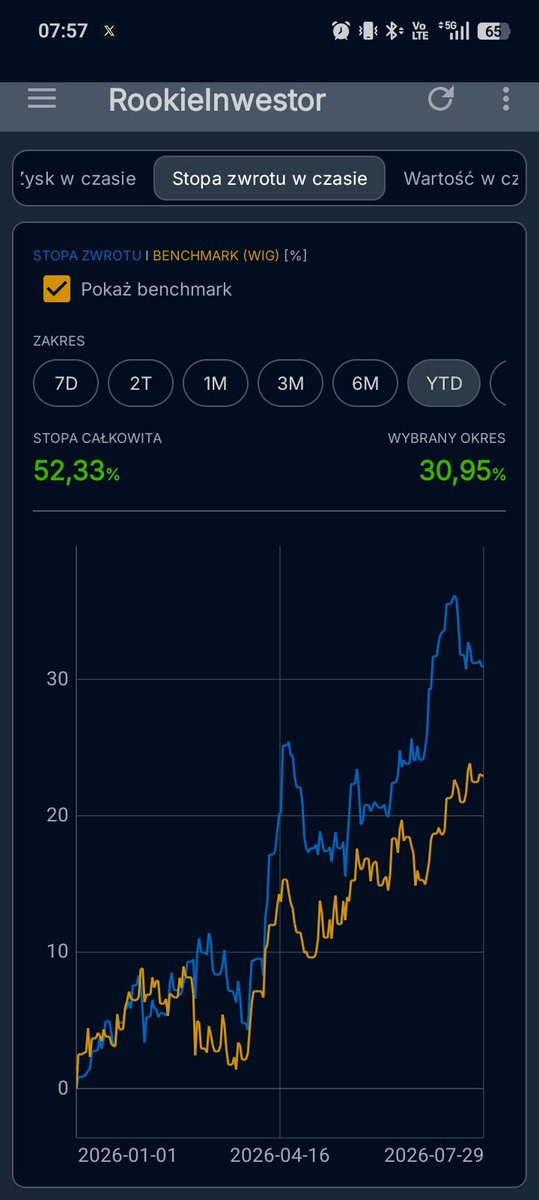Set range to 3M
Image resolution: width=539 pixels, height=1200 pixels.
click(290, 383)
